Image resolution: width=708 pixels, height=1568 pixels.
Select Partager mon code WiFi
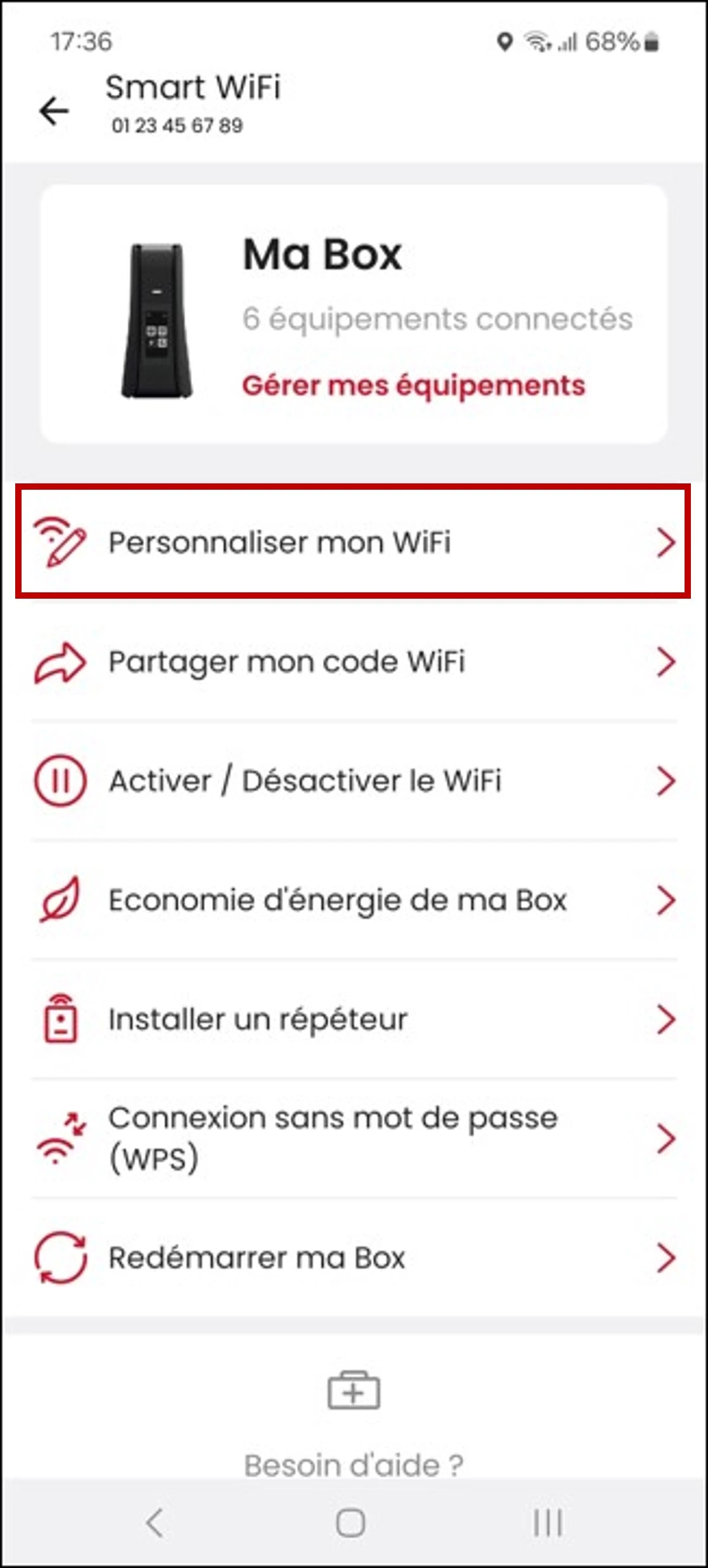point(353,662)
